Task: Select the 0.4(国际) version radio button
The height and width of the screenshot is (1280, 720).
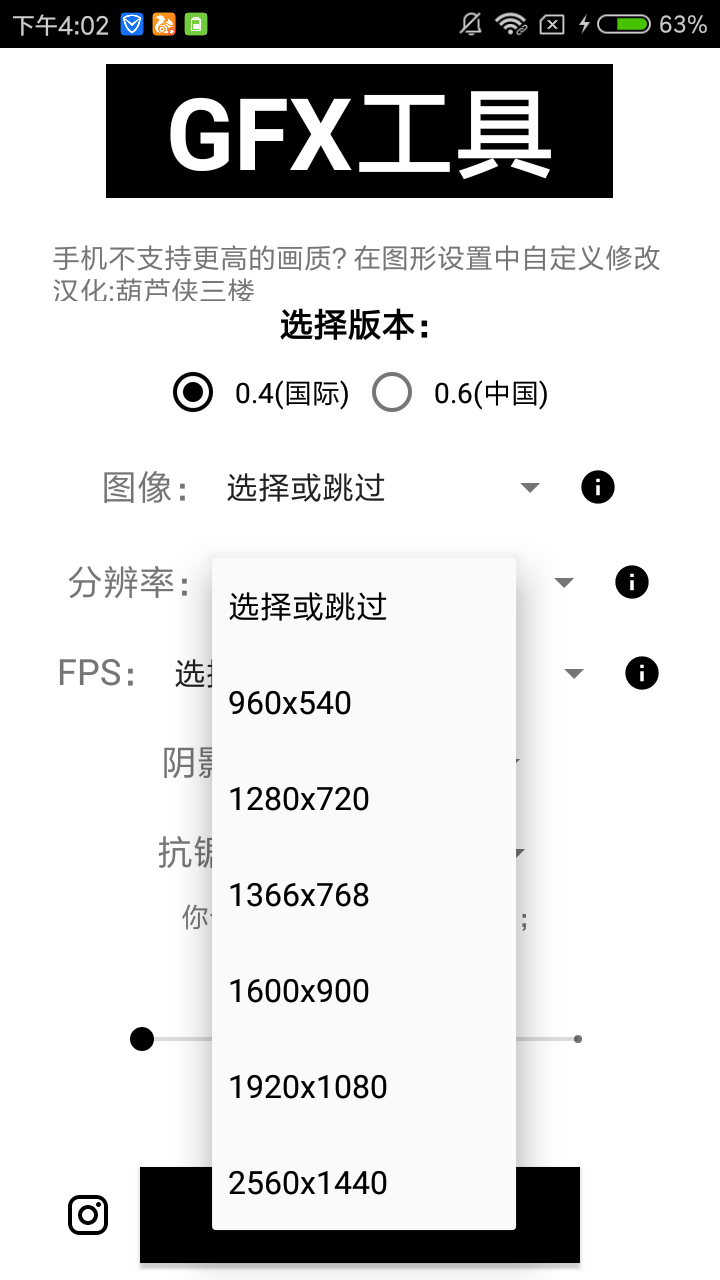Action: pyautogui.click(x=193, y=393)
